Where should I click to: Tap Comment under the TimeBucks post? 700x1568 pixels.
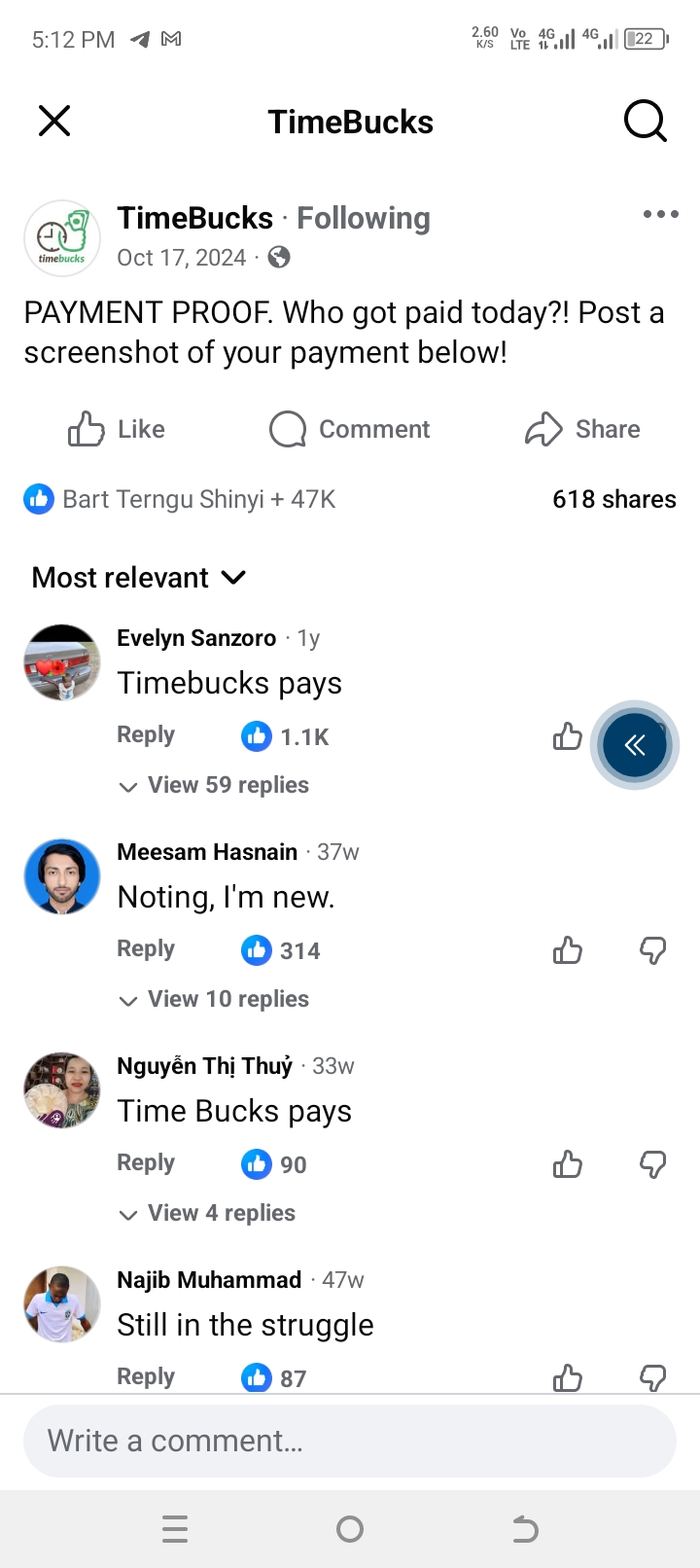tap(350, 429)
